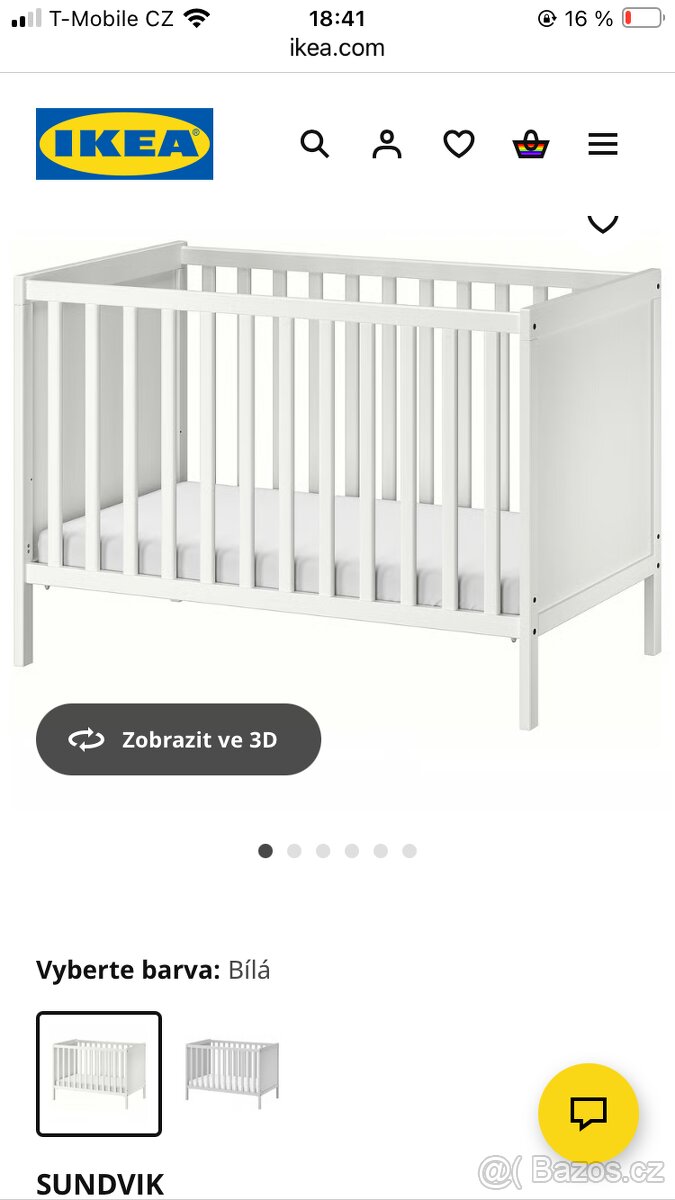Jump to the second gallery image dot
This screenshot has height=1200, width=675.
294,851
